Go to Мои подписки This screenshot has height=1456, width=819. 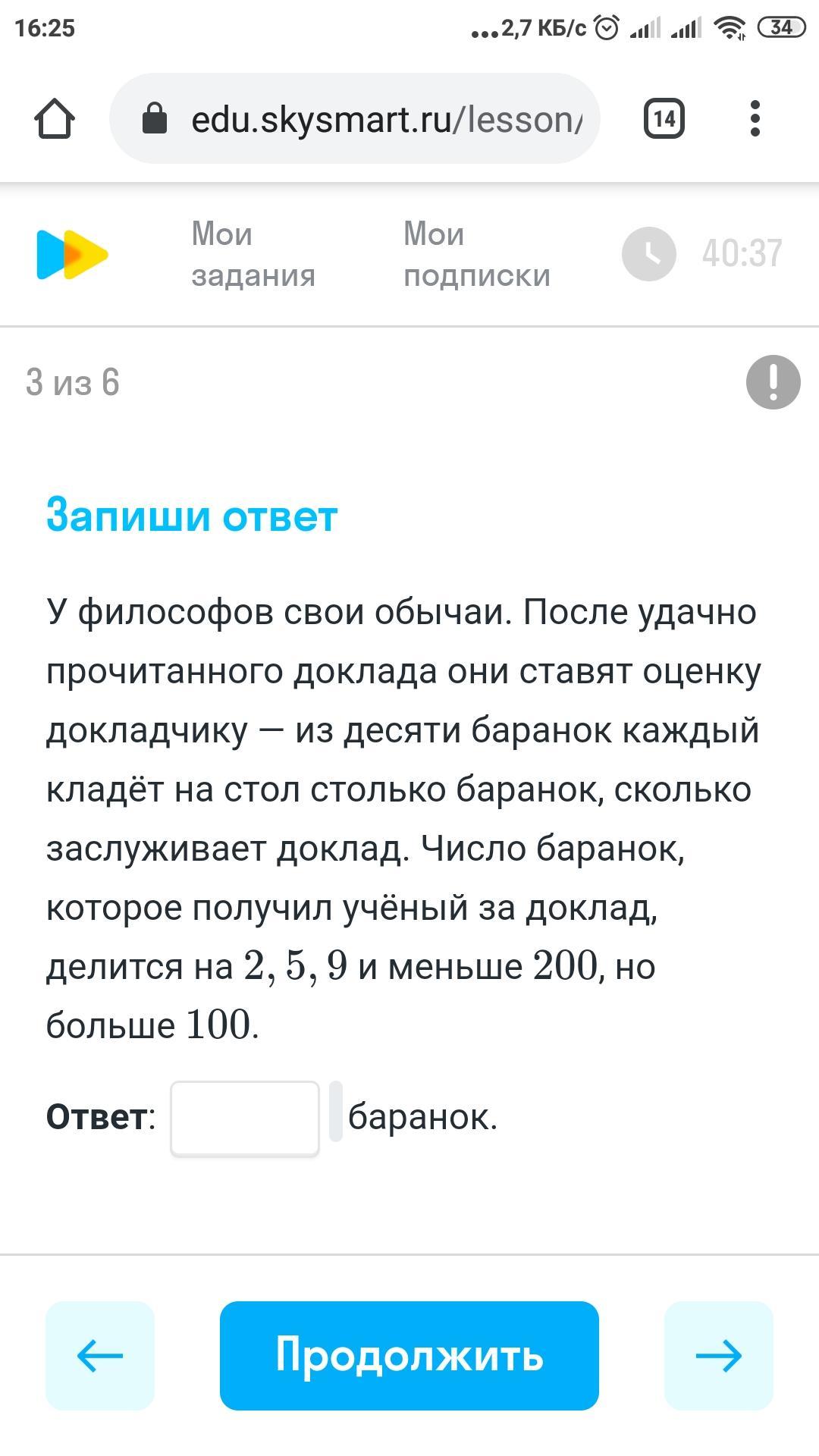[x=477, y=254]
